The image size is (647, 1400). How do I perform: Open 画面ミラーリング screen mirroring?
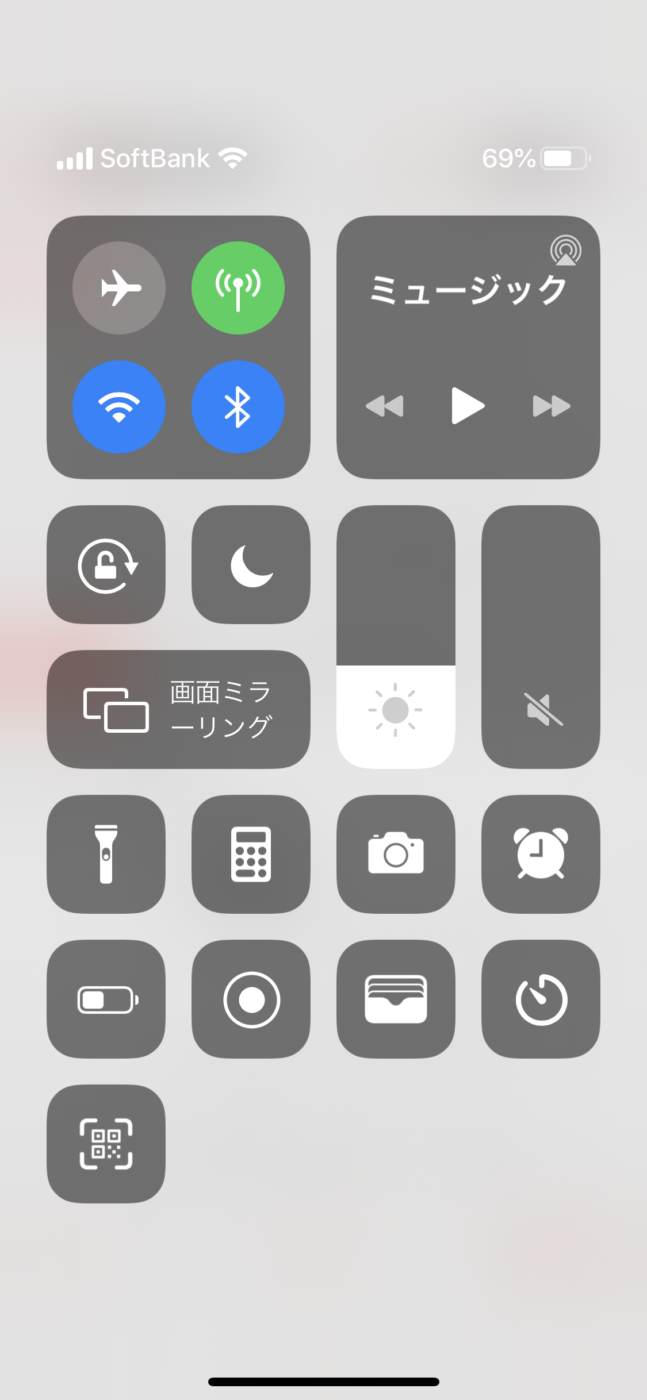[178, 709]
